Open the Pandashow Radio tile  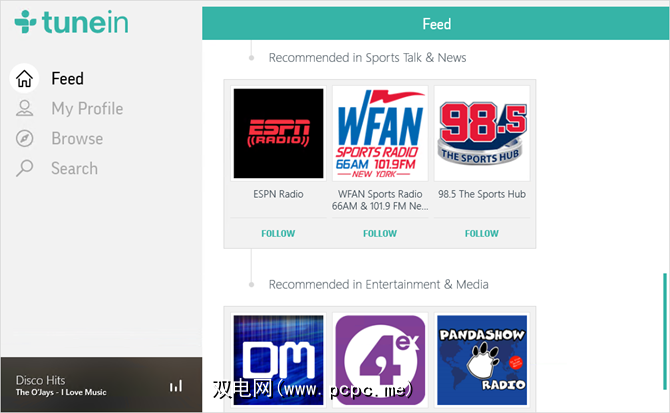[482, 361]
